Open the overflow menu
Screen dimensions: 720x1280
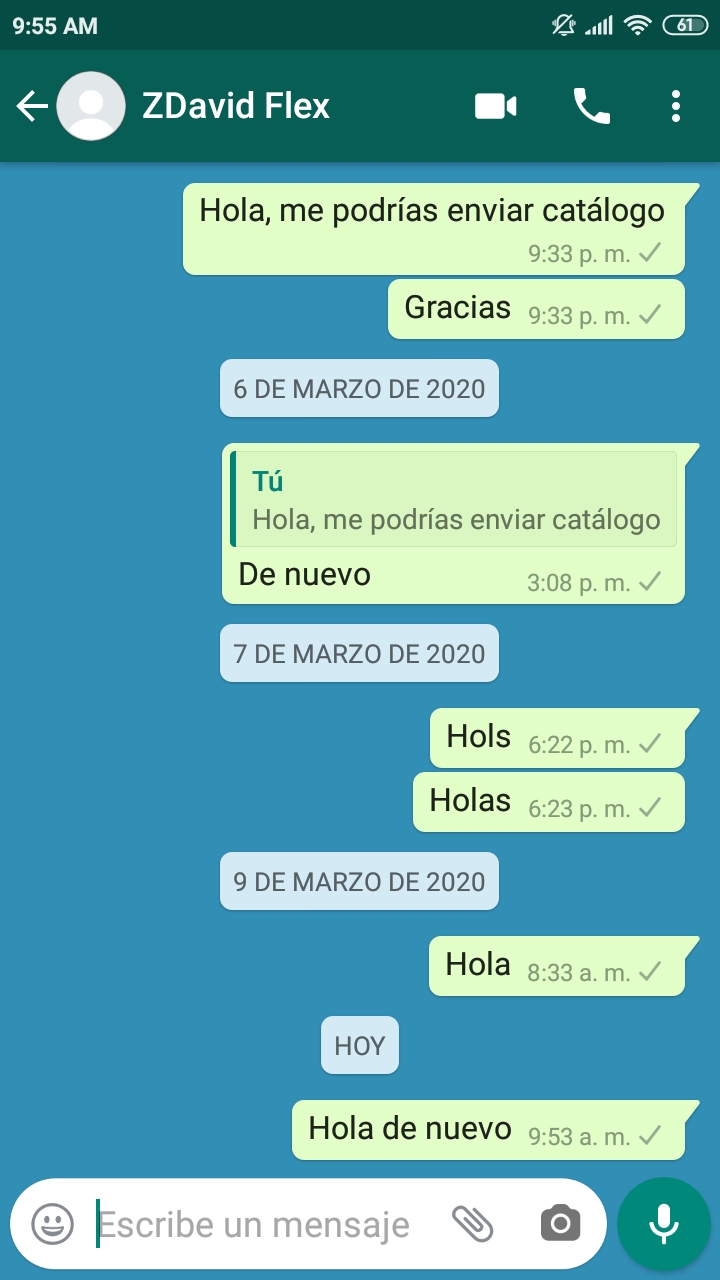pos(676,106)
